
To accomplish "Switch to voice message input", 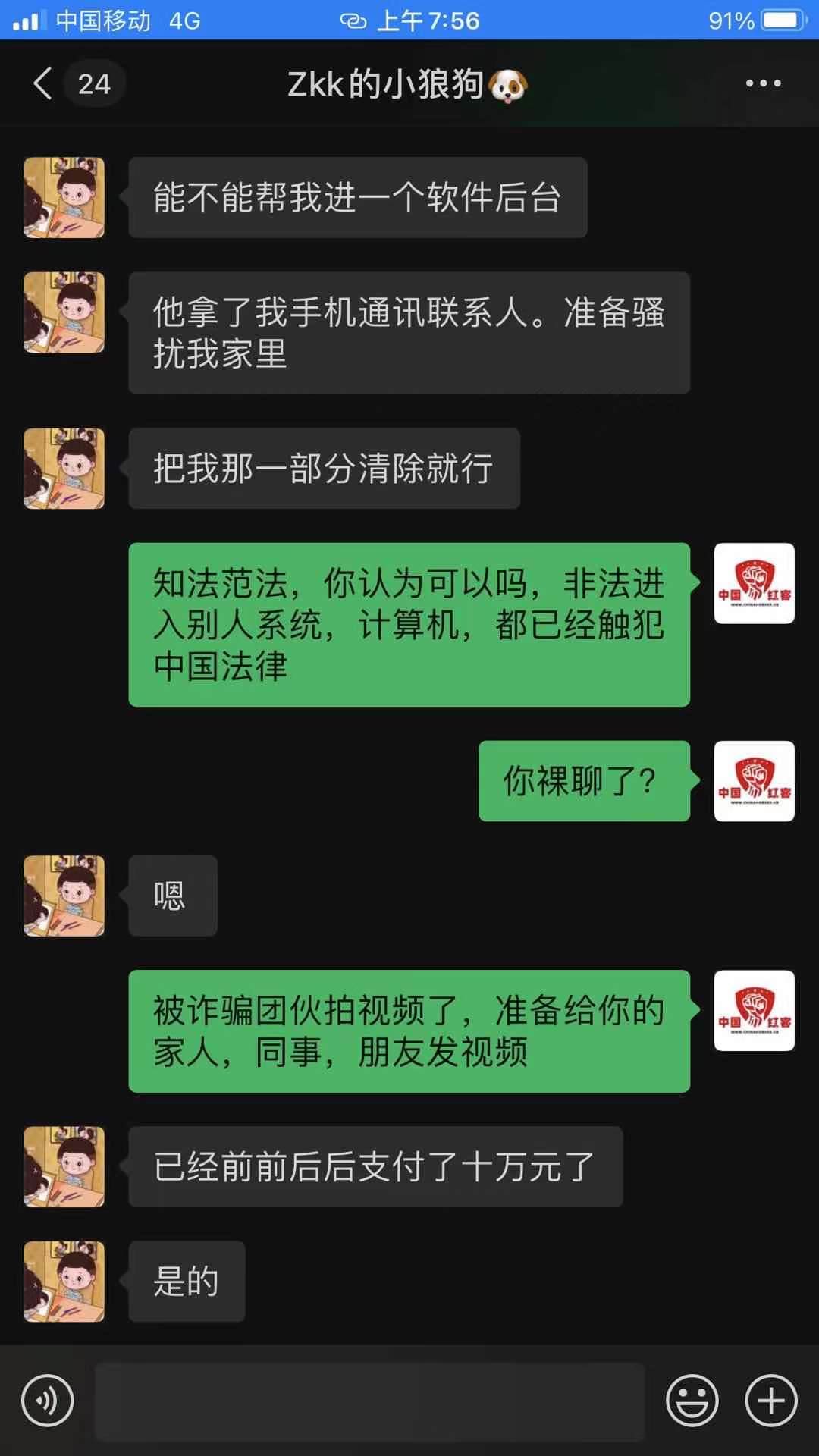I will point(47,1401).
